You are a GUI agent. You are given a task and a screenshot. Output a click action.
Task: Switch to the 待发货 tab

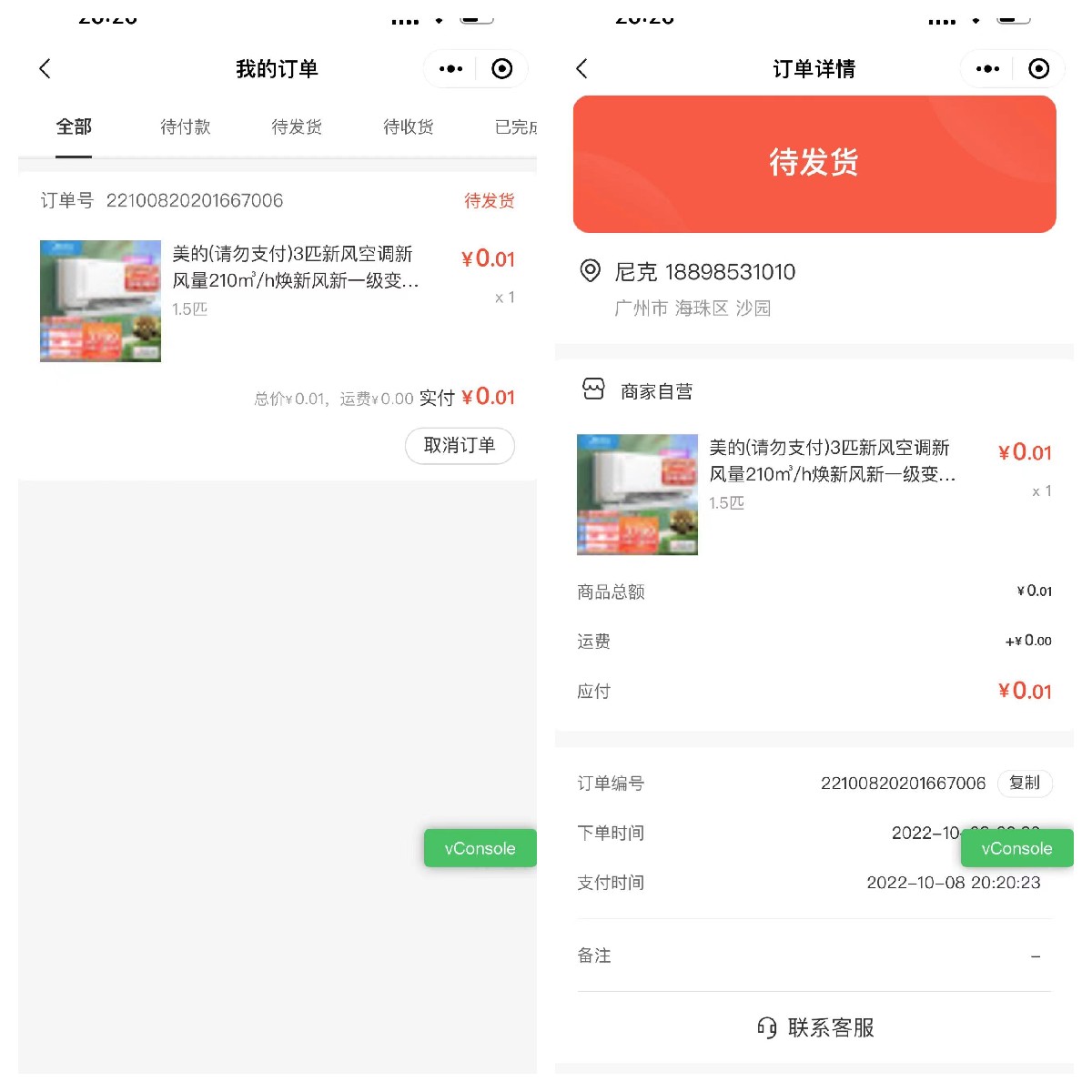(297, 127)
